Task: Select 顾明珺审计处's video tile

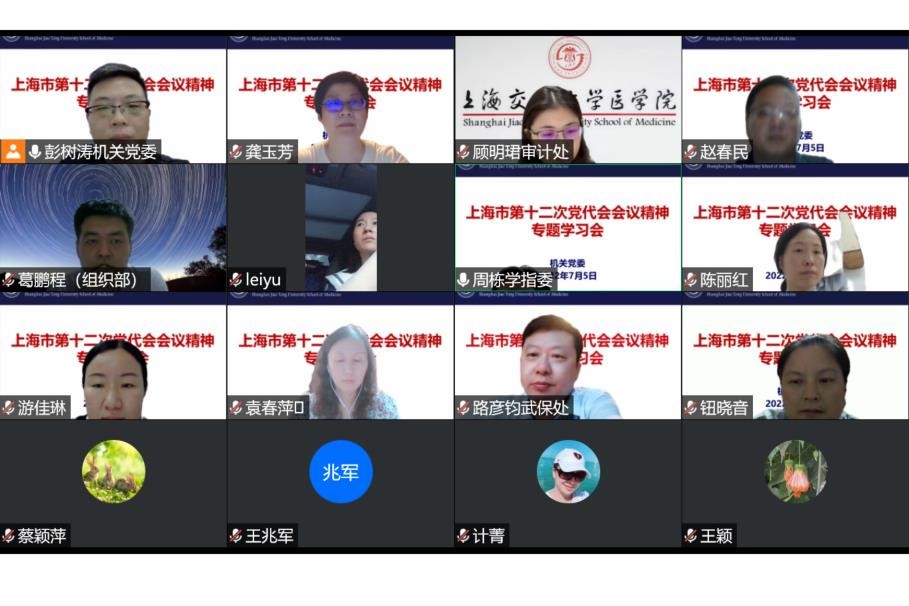Action: click(567, 100)
